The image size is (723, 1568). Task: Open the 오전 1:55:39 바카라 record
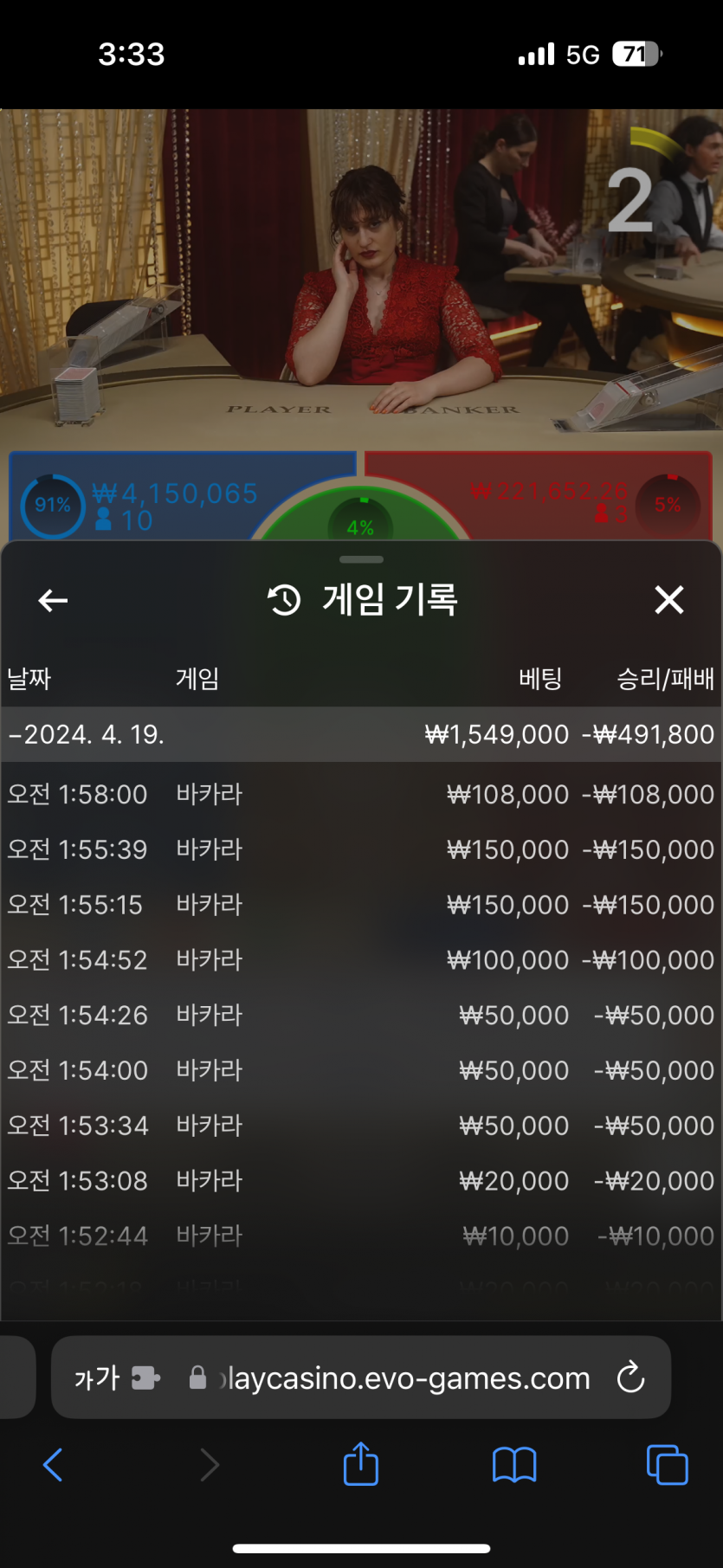tap(360, 849)
